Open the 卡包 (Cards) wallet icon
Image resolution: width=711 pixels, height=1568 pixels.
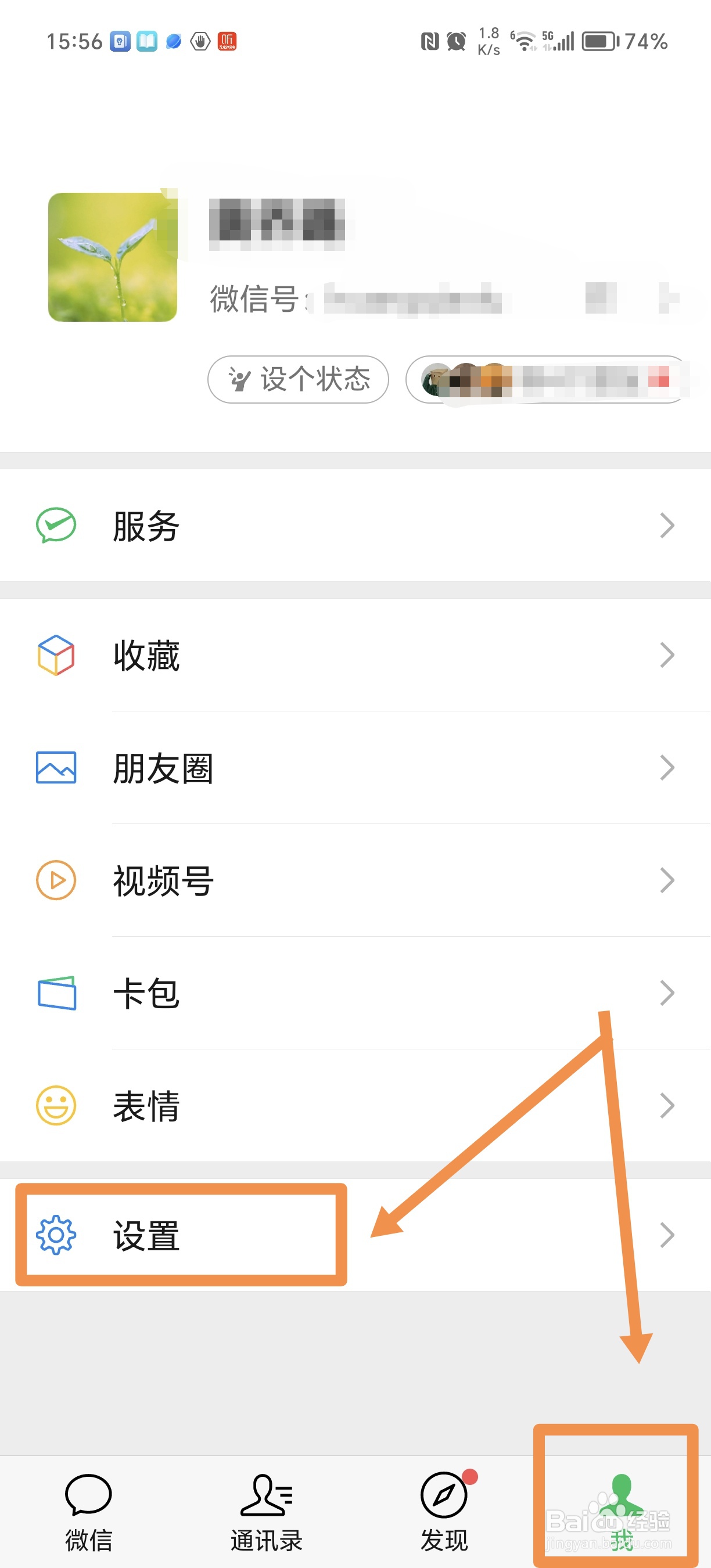(55, 994)
